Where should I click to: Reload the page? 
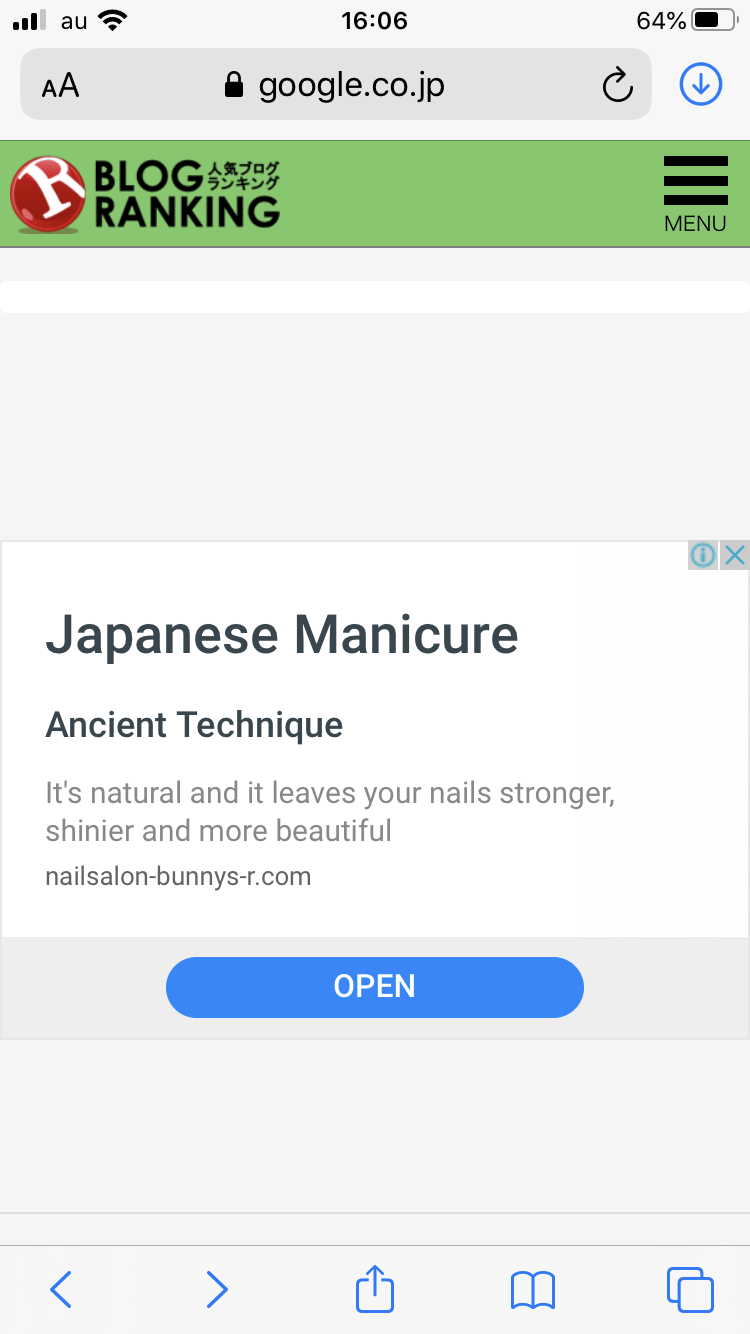click(x=617, y=86)
